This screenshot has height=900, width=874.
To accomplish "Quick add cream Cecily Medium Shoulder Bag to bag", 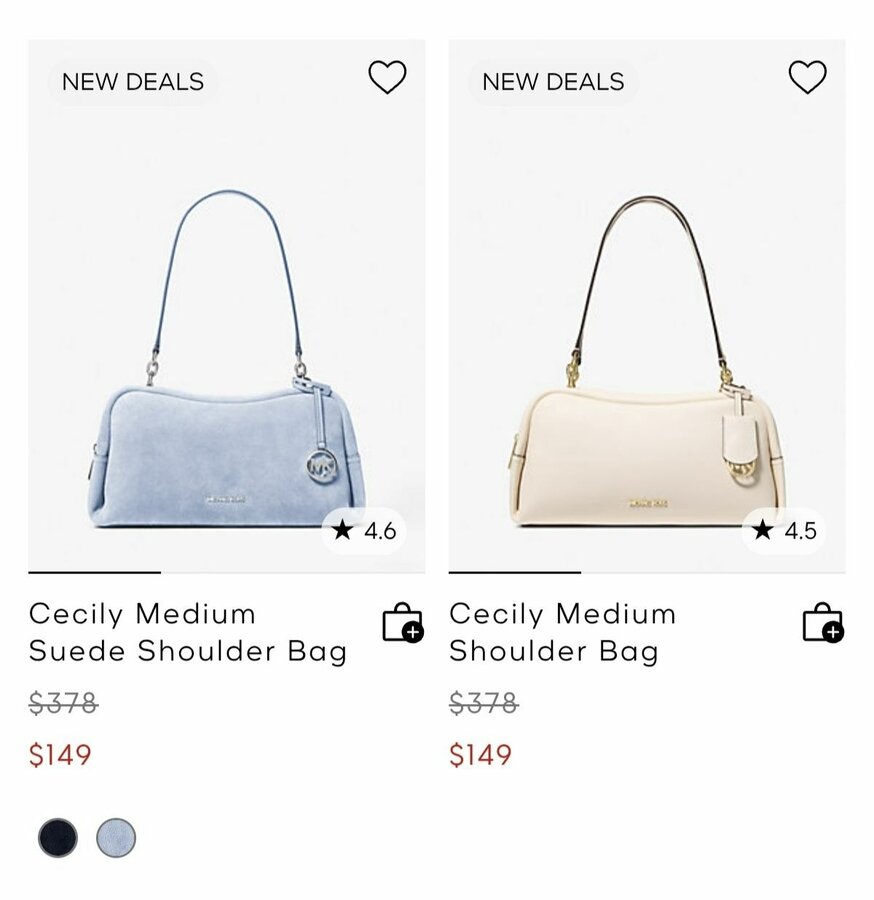I will [x=823, y=622].
